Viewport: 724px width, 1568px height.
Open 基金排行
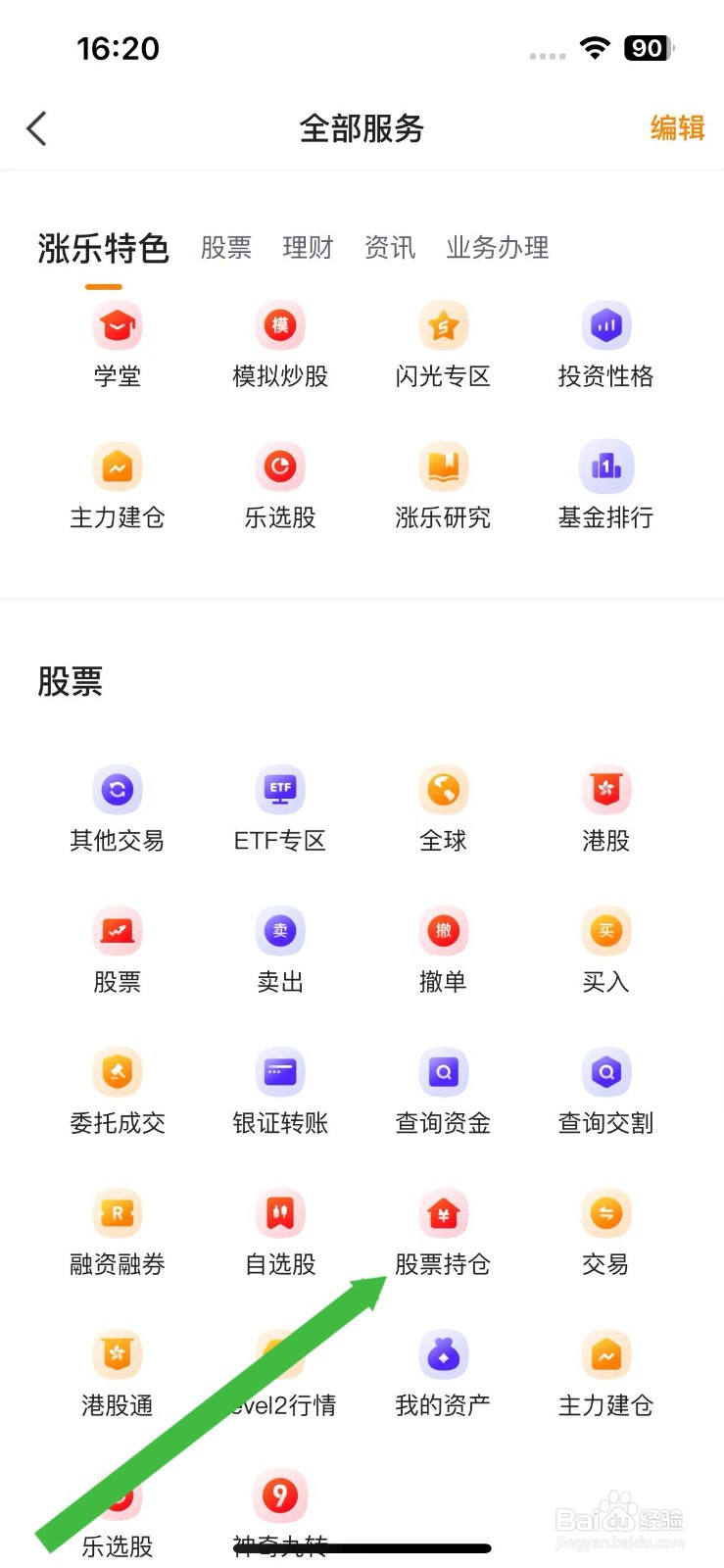click(x=605, y=485)
